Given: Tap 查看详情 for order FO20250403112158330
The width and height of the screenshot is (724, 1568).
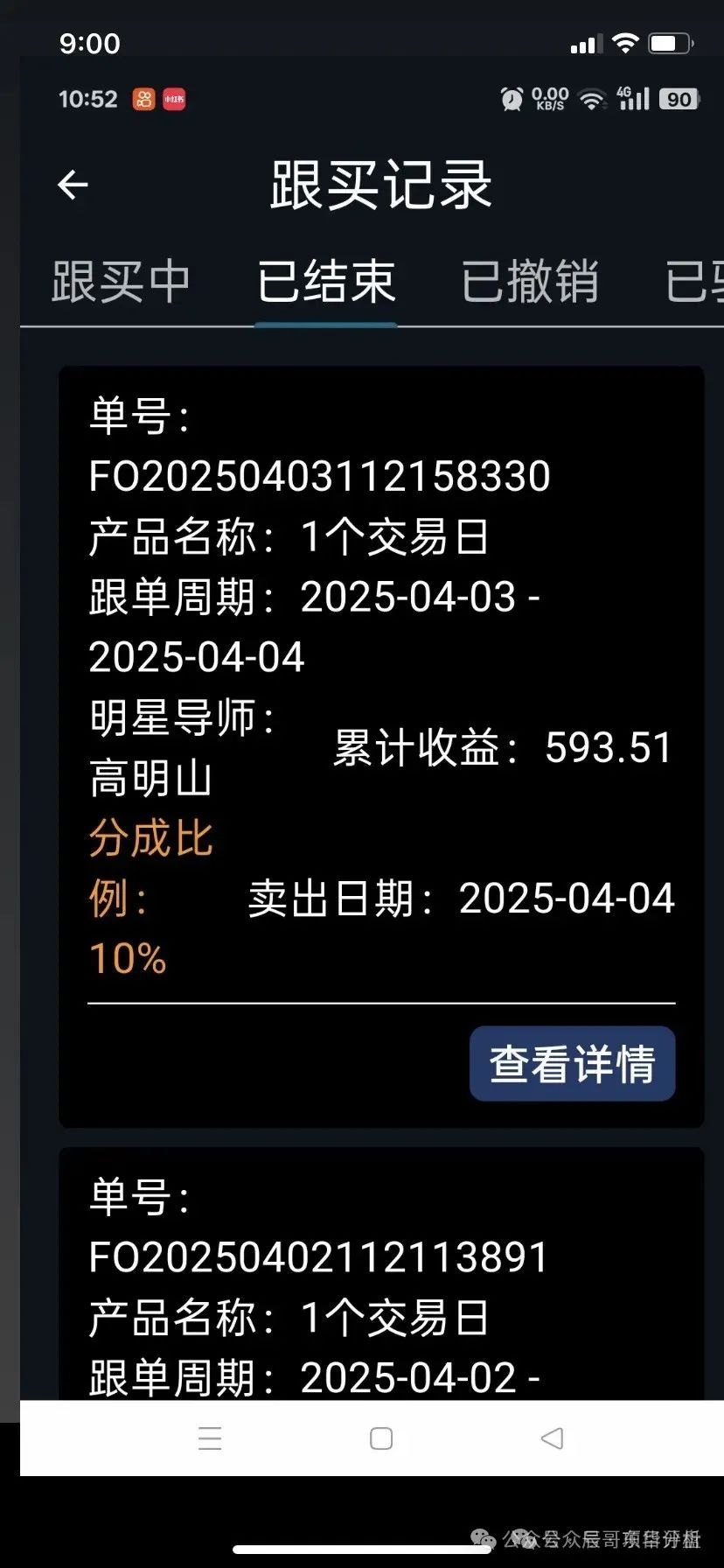Looking at the screenshot, I should [573, 1064].
